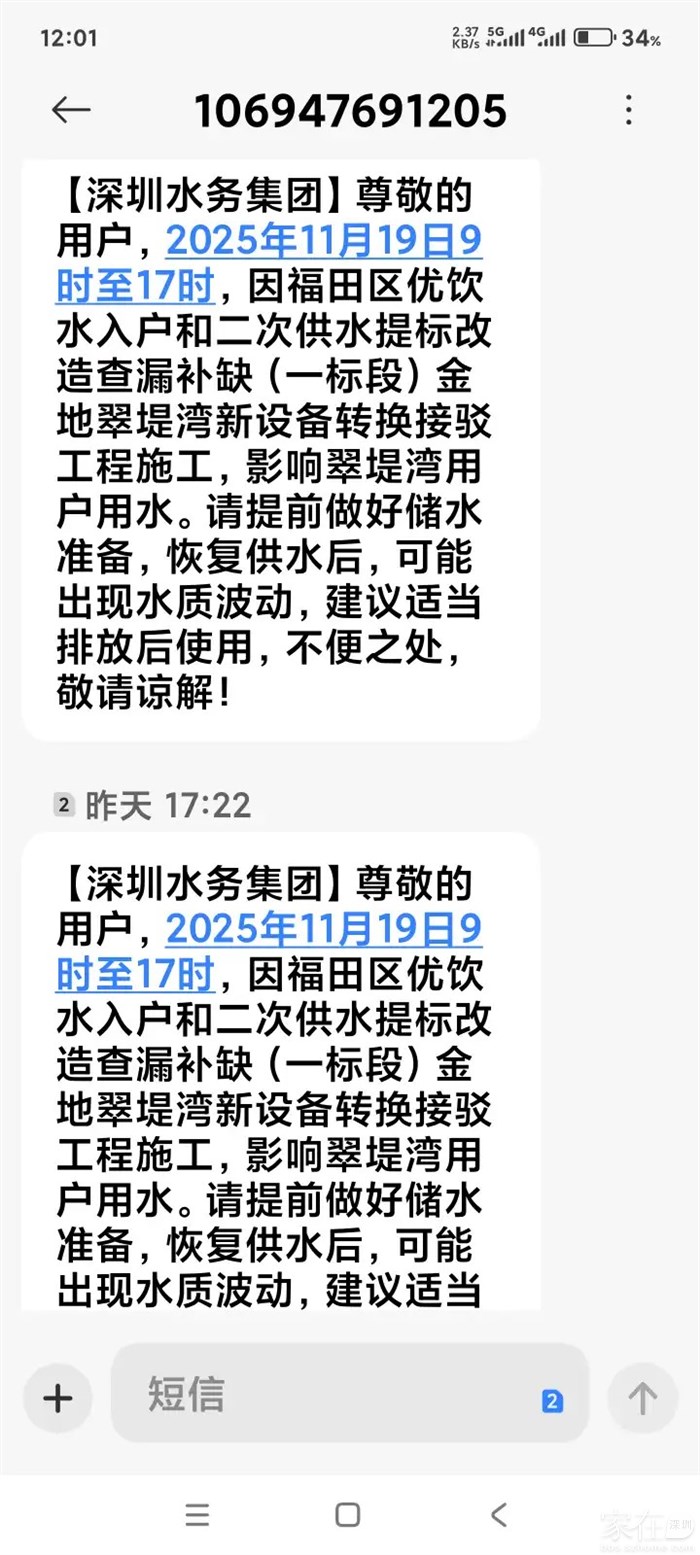Screen dimensions: 700x1555
Task: Go back to the message list
Action: click(71, 110)
